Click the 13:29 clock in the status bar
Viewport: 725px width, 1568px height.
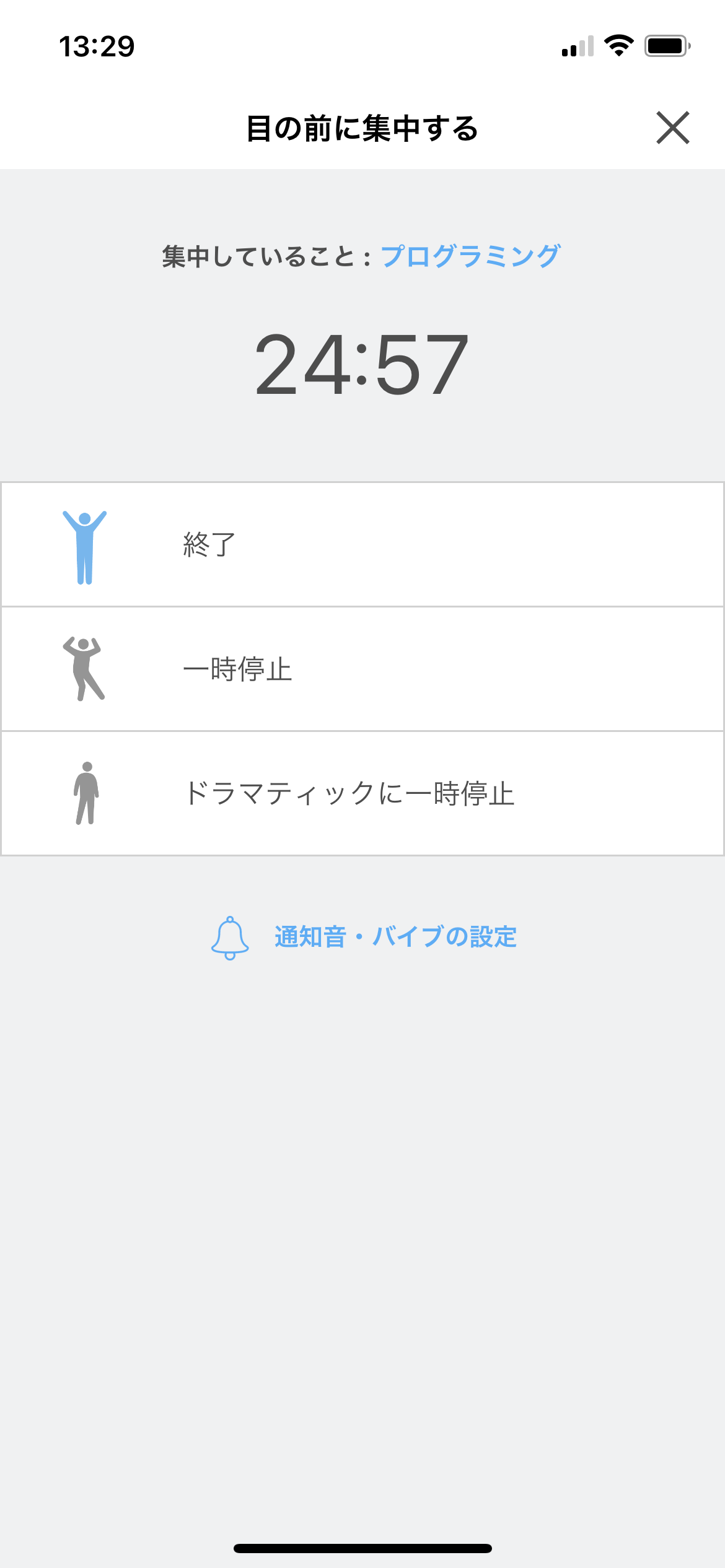(96, 45)
